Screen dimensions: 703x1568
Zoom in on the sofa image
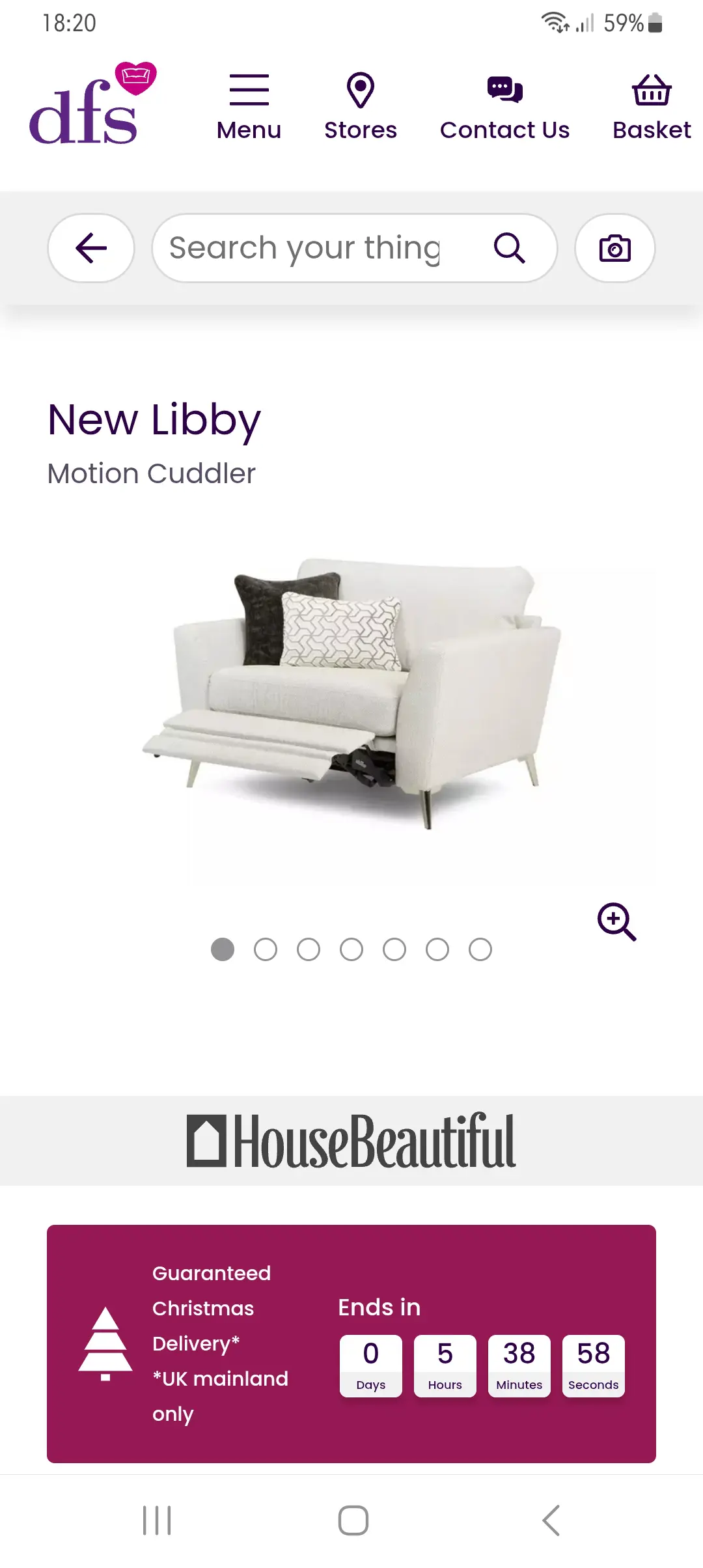click(616, 921)
